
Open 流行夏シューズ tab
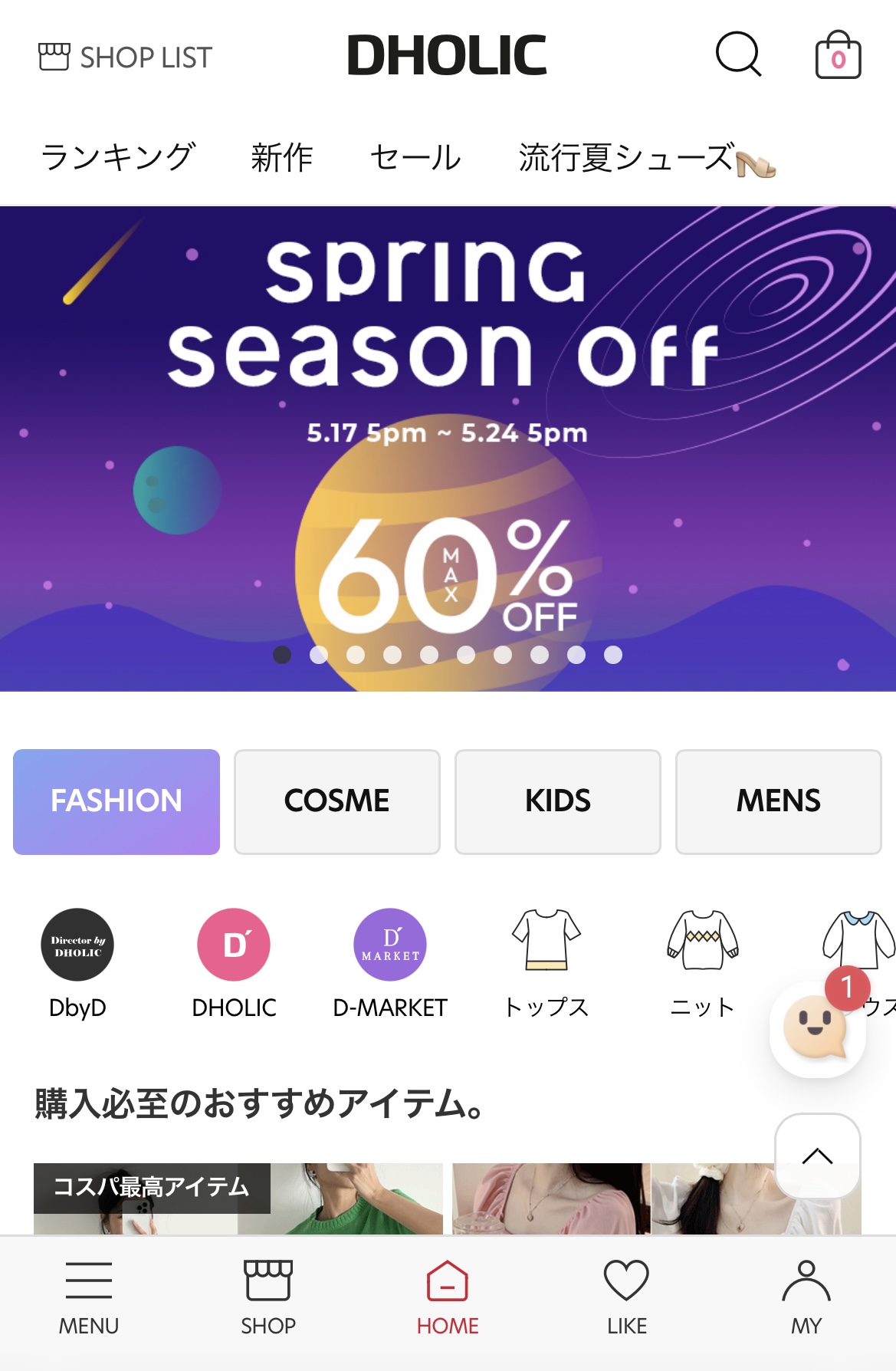click(646, 159)
